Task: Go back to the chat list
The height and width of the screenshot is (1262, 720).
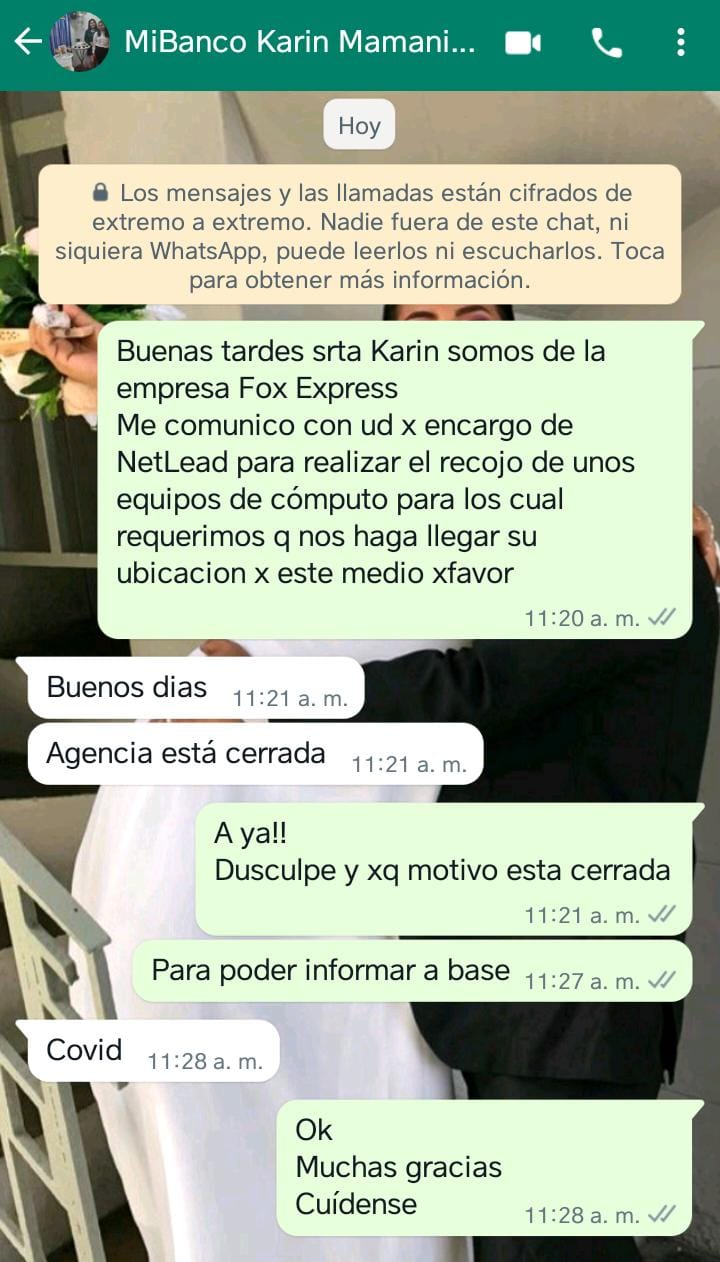Action: pyautogui.click(x=27, y=42)
